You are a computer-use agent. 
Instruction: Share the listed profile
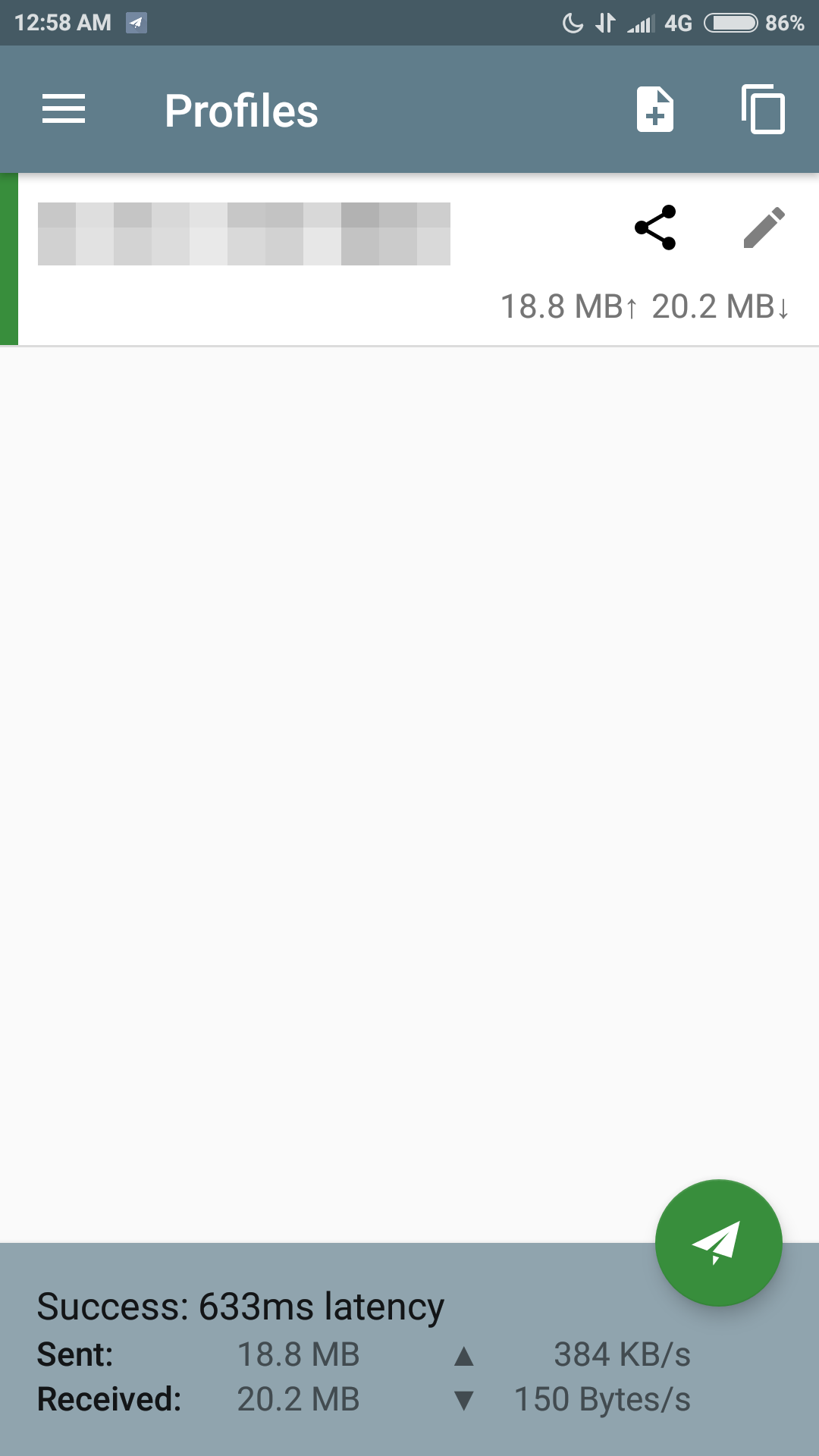pos(655,227)
